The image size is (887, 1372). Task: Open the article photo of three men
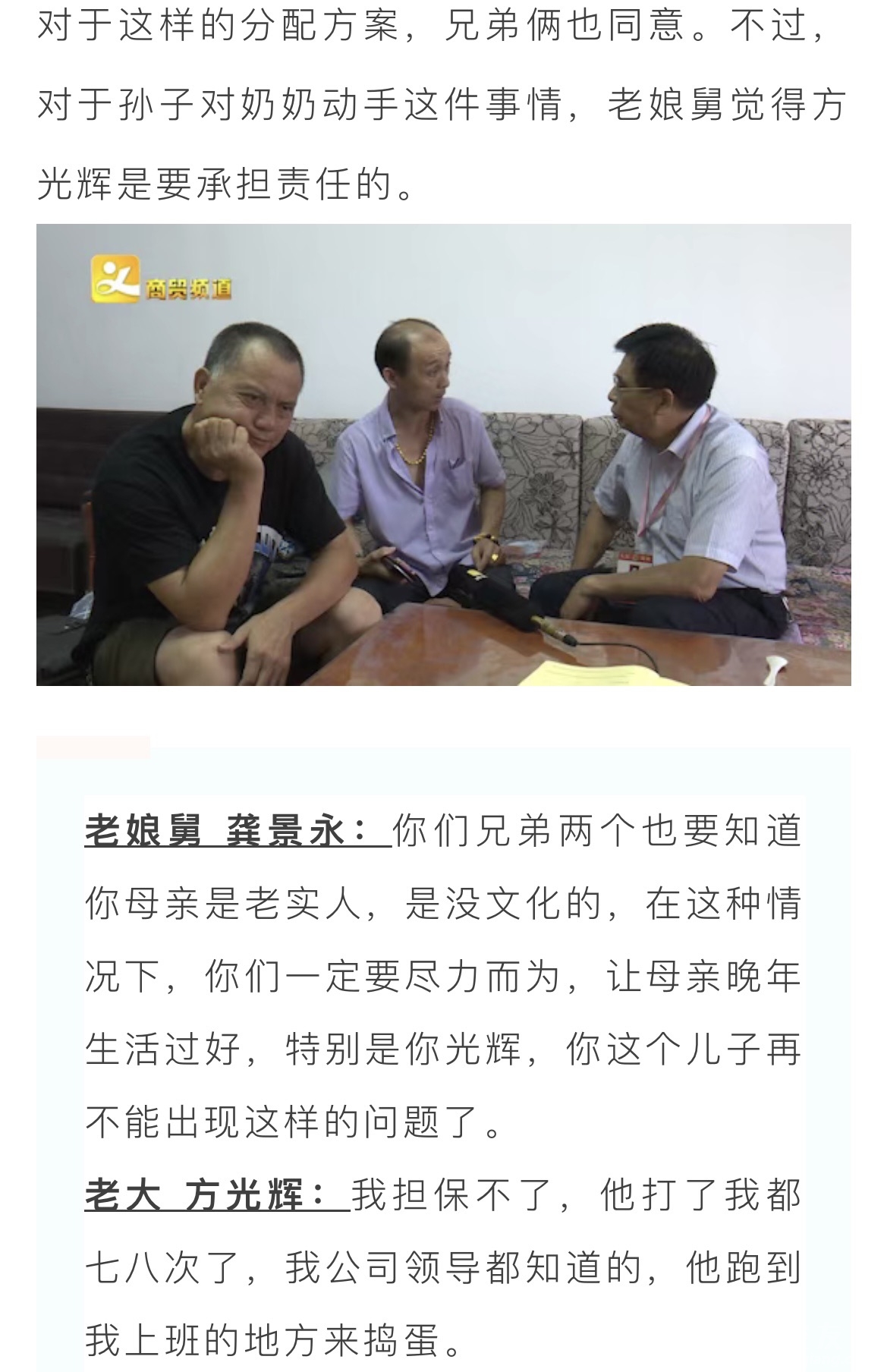point(443,455)
